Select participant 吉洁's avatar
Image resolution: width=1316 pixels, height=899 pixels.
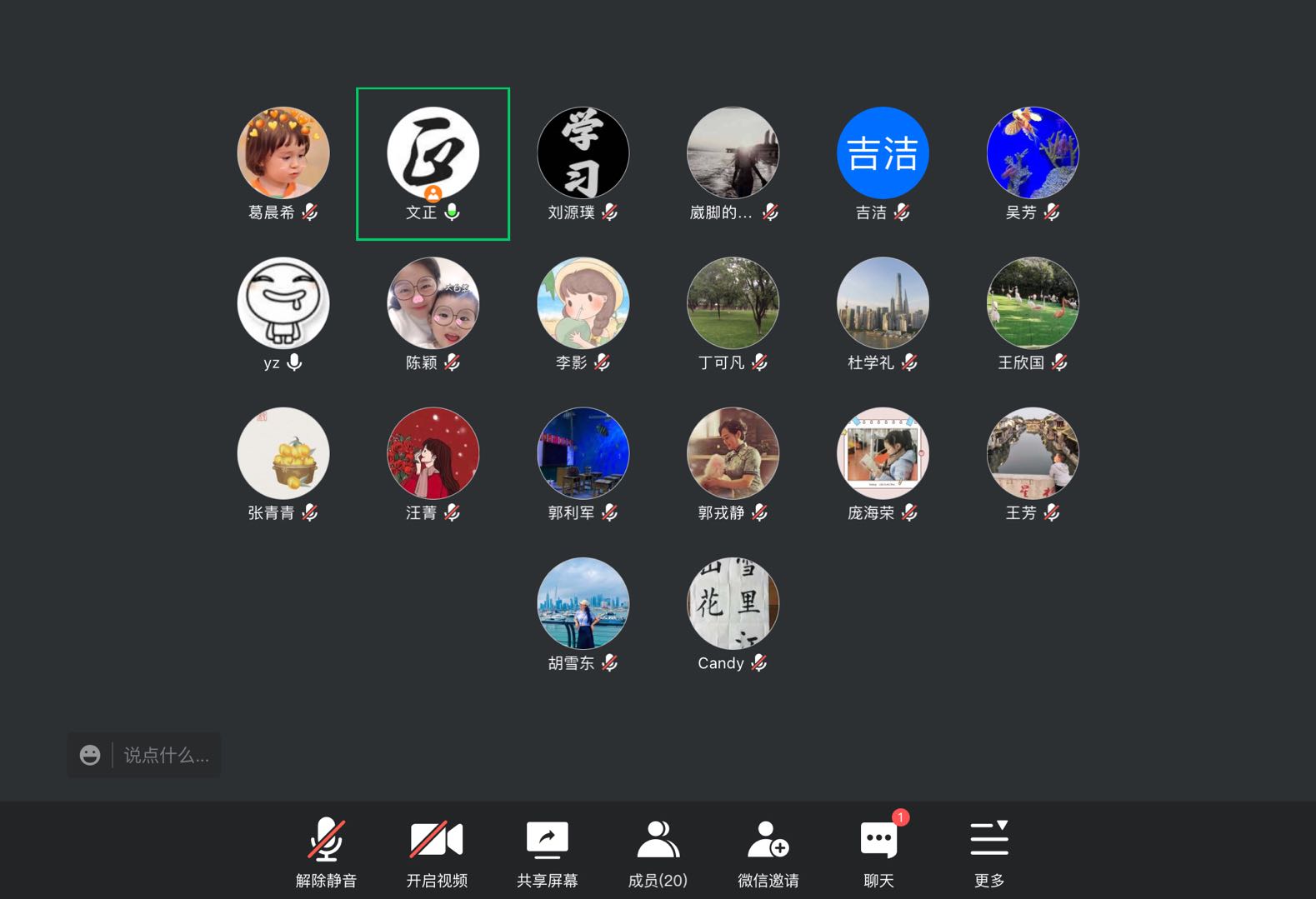tap(883, 152)
